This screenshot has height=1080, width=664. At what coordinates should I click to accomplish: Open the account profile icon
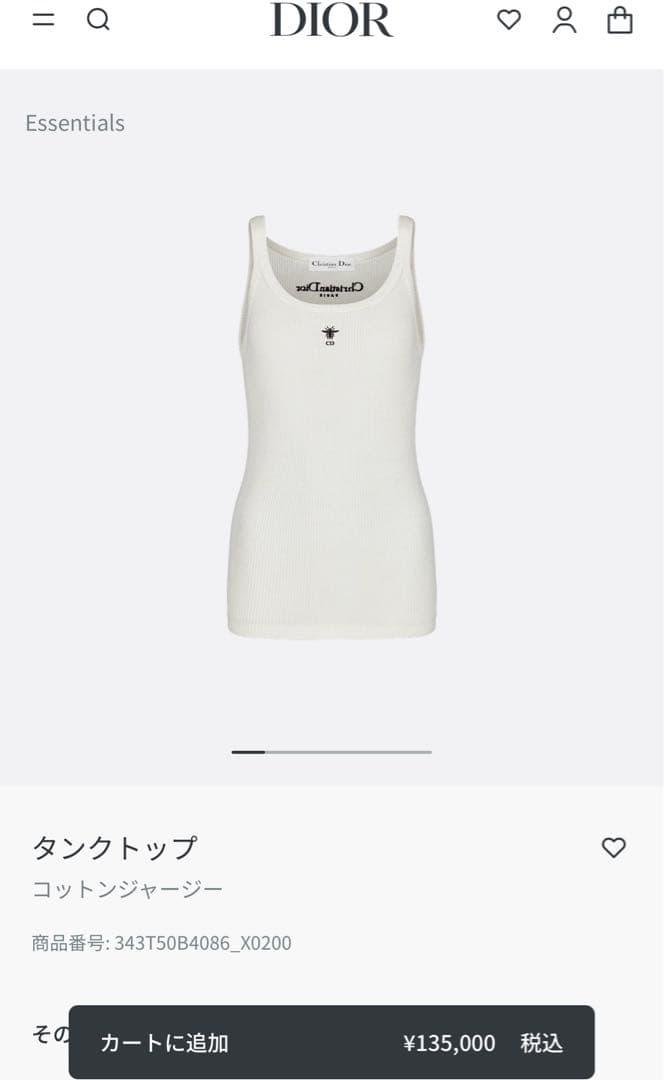(565, 20)
